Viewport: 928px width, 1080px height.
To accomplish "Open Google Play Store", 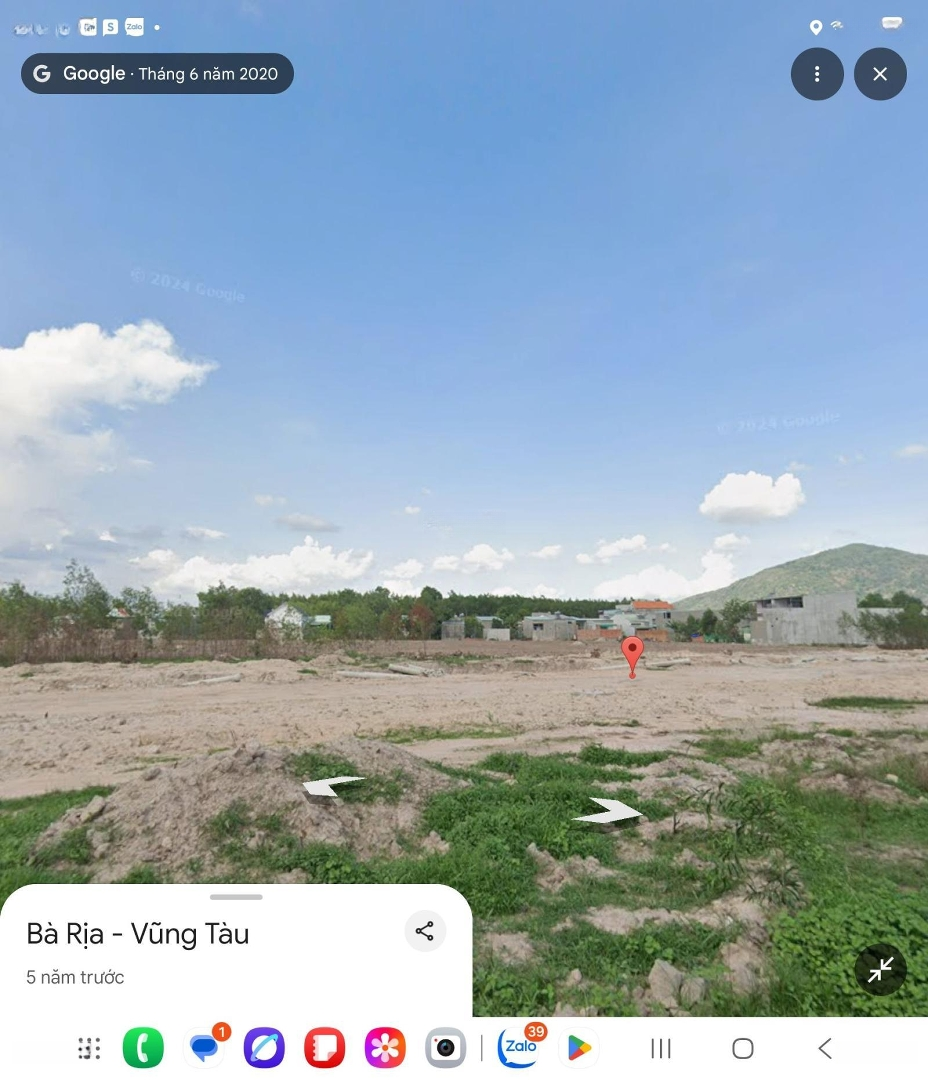I will coord(578,1048).
